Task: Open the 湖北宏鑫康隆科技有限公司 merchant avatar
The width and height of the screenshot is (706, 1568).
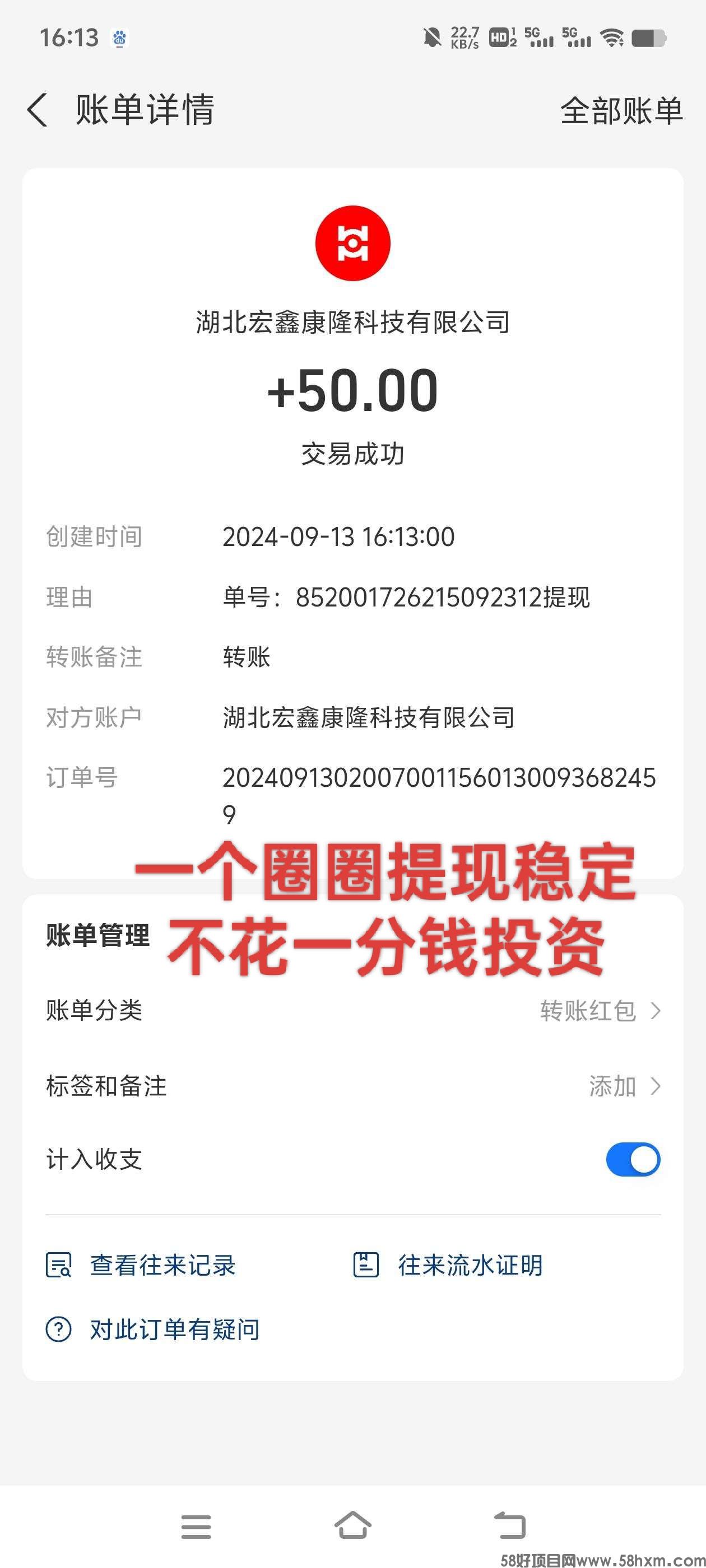Action: pos(352,244)
